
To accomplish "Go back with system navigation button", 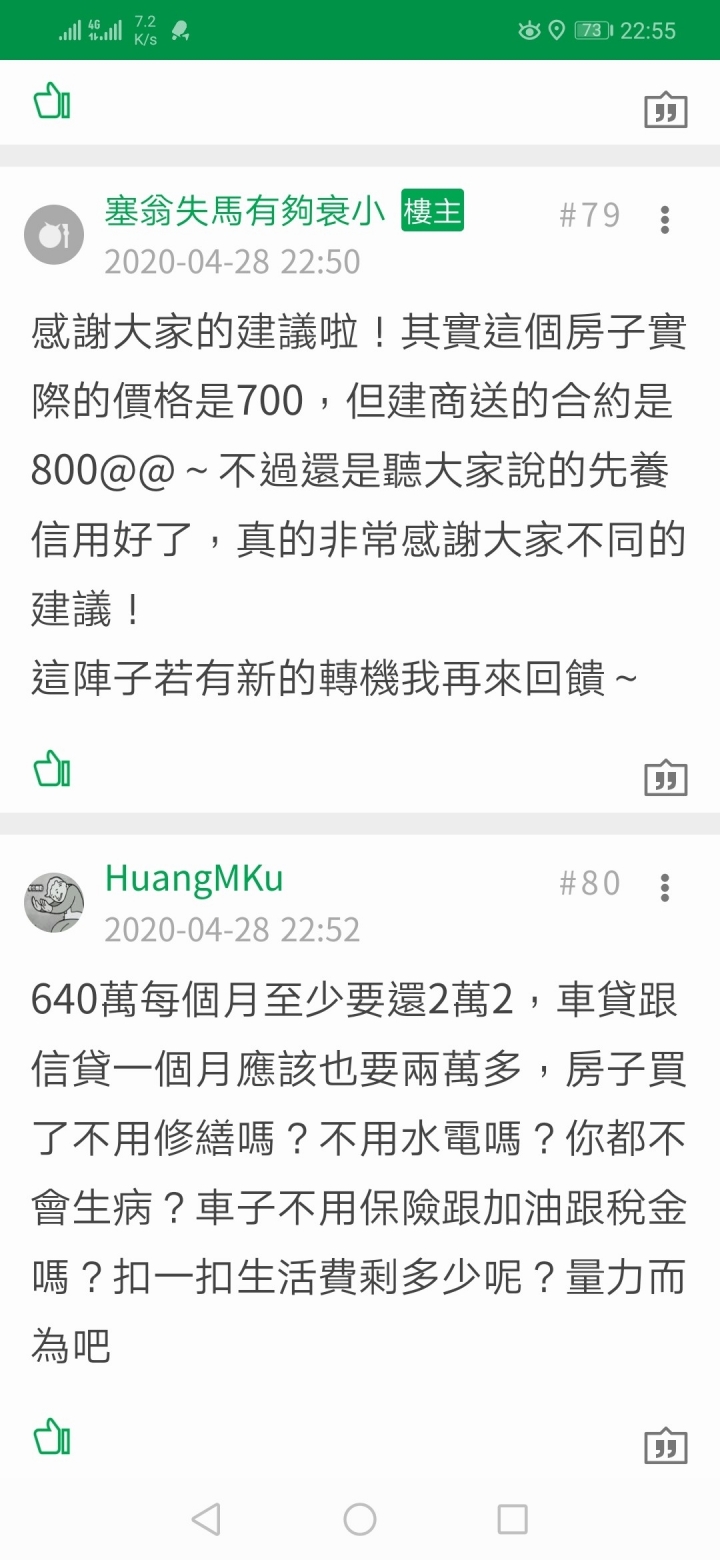I will click(206, 1519).
